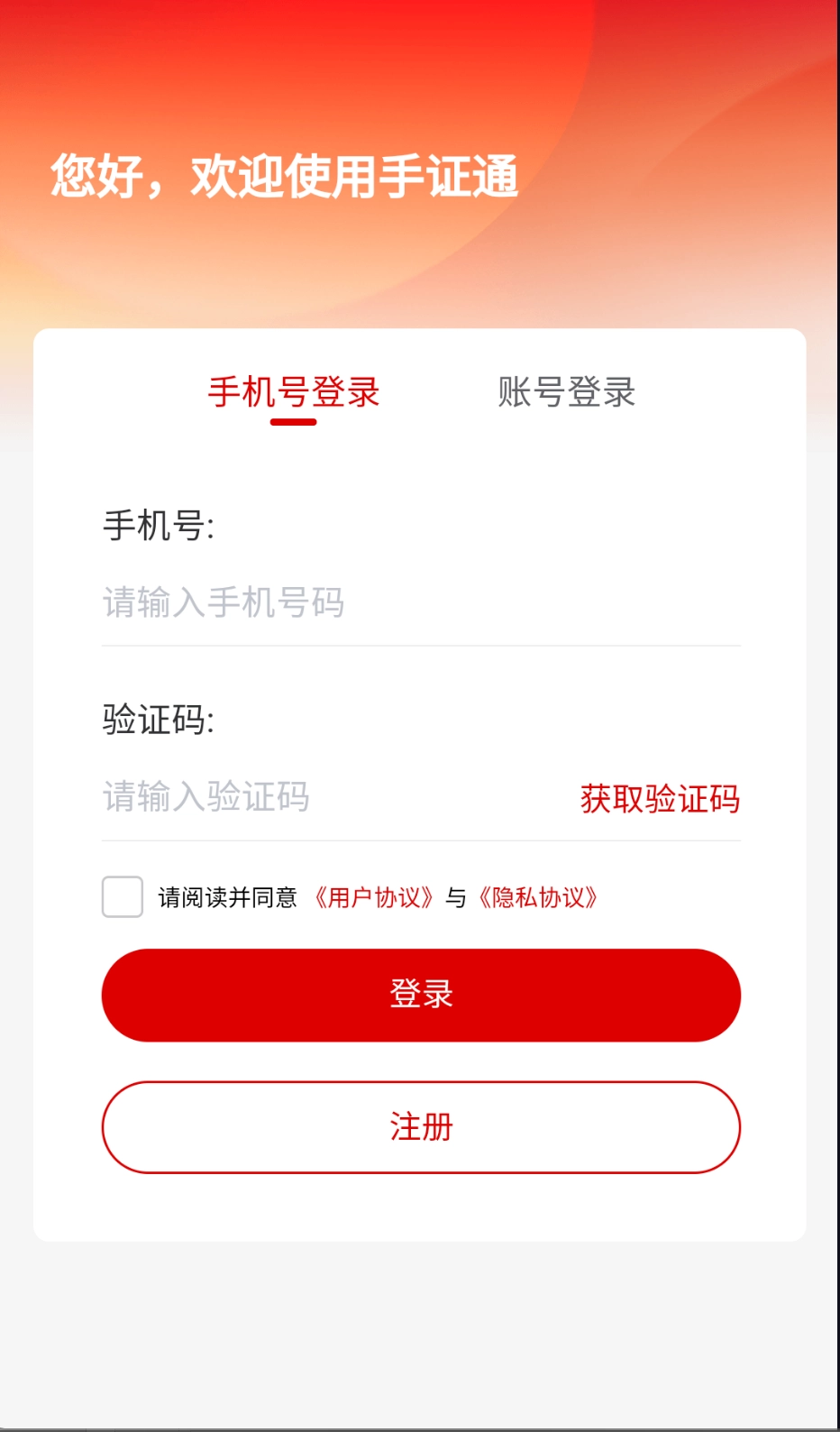This screenshot has height=1432, width=840.
Task: Toggle the agreement consent square off
Action: coord(122,898)
